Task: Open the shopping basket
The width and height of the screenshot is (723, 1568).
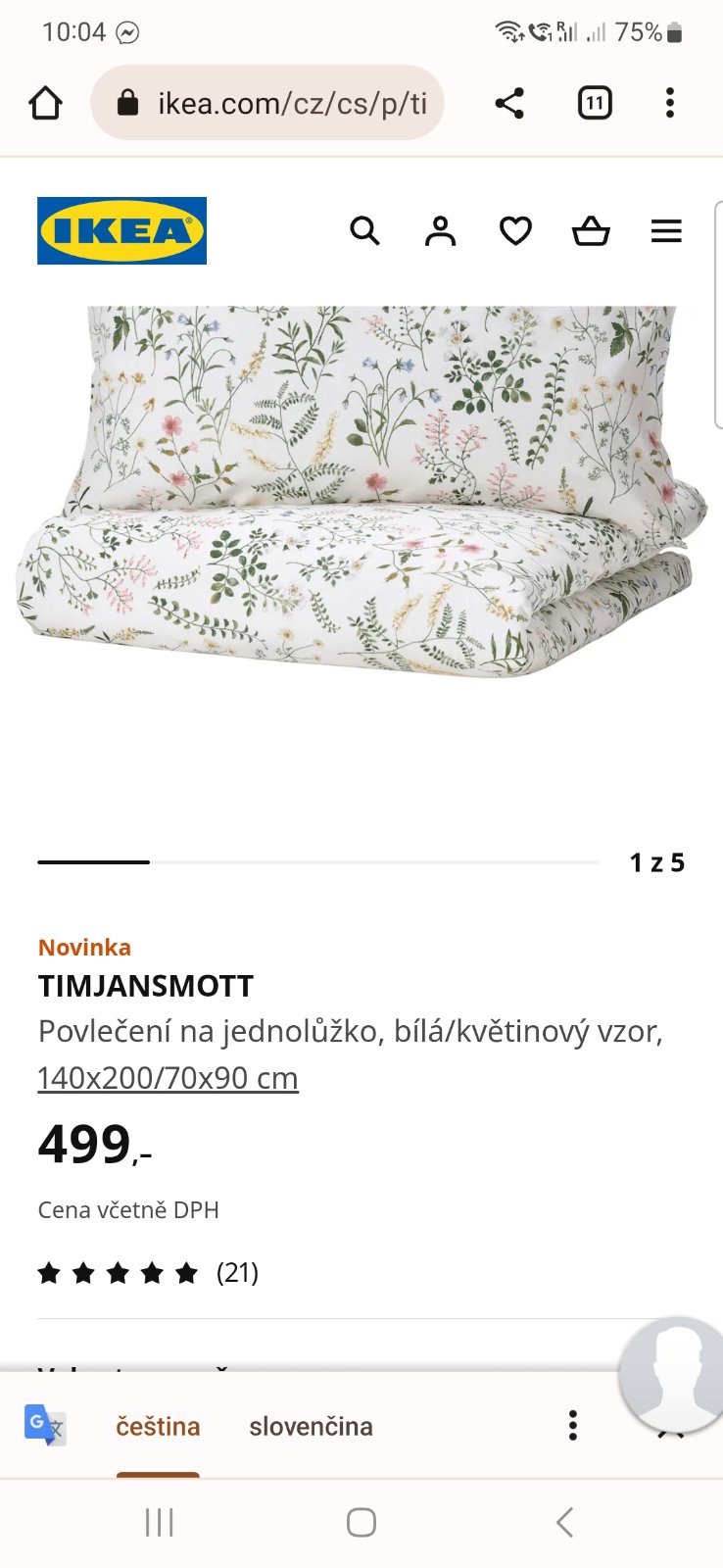Action: pyautogui.click(x=591, y=231)
